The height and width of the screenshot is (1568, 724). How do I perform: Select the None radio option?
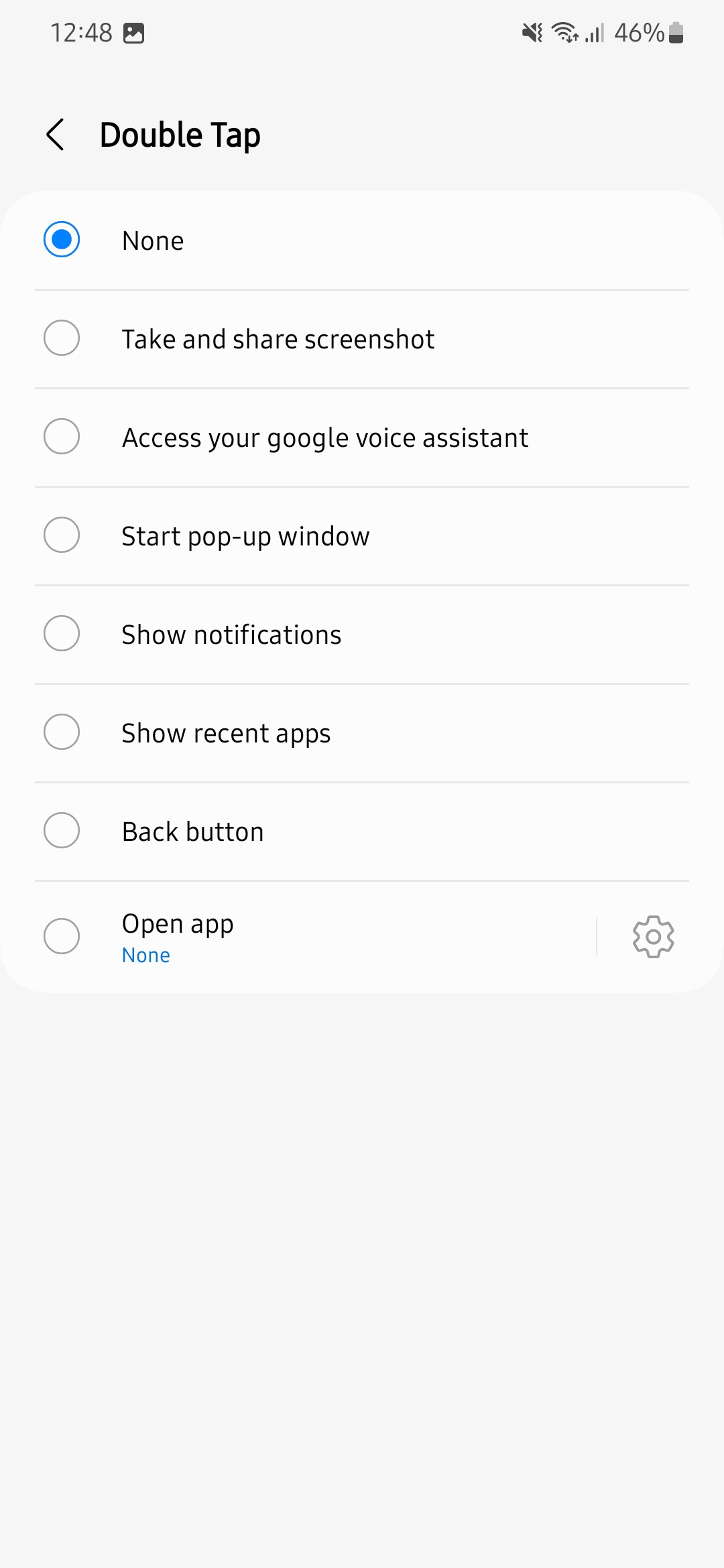click(x=62, y=240)
